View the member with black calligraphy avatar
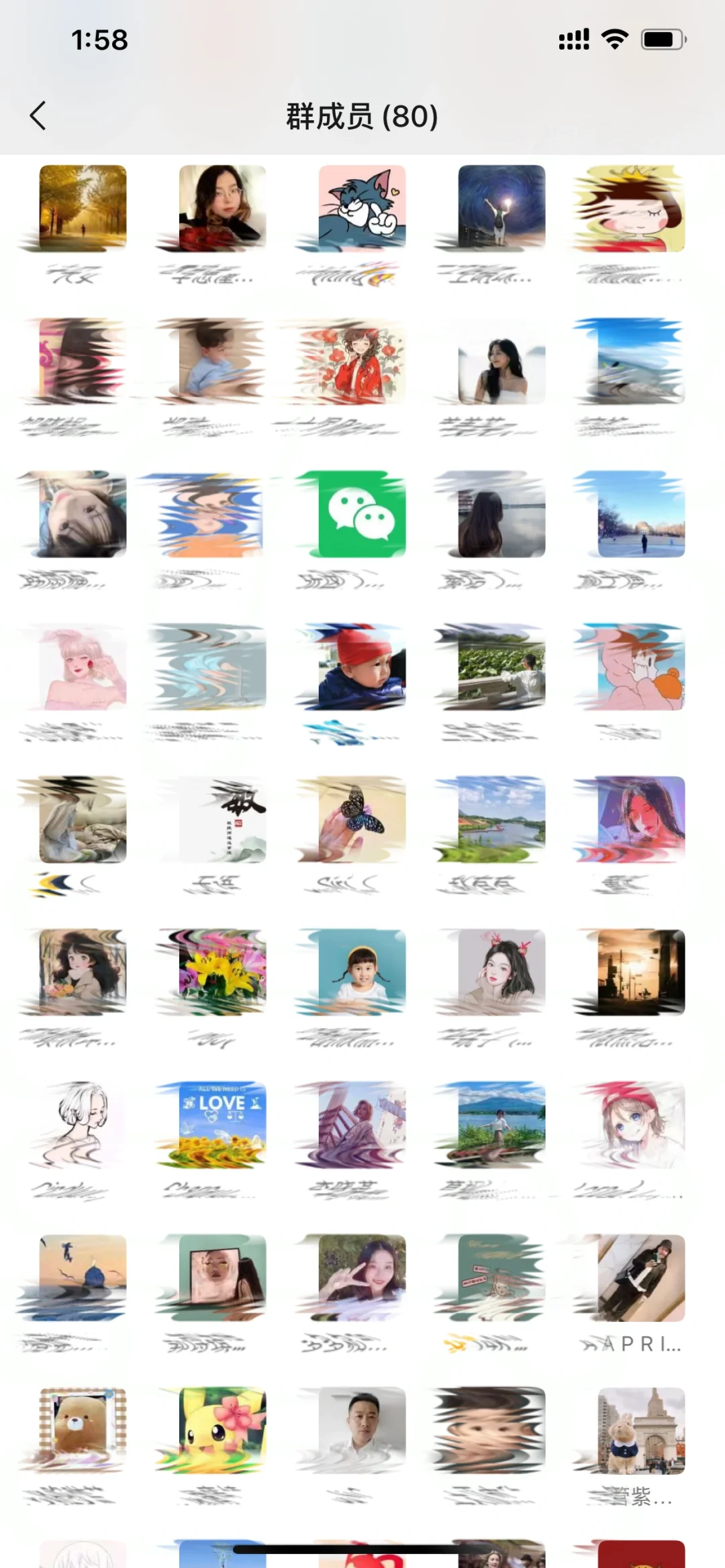Viewport: 725px width, 1568px height. point(222,819)
